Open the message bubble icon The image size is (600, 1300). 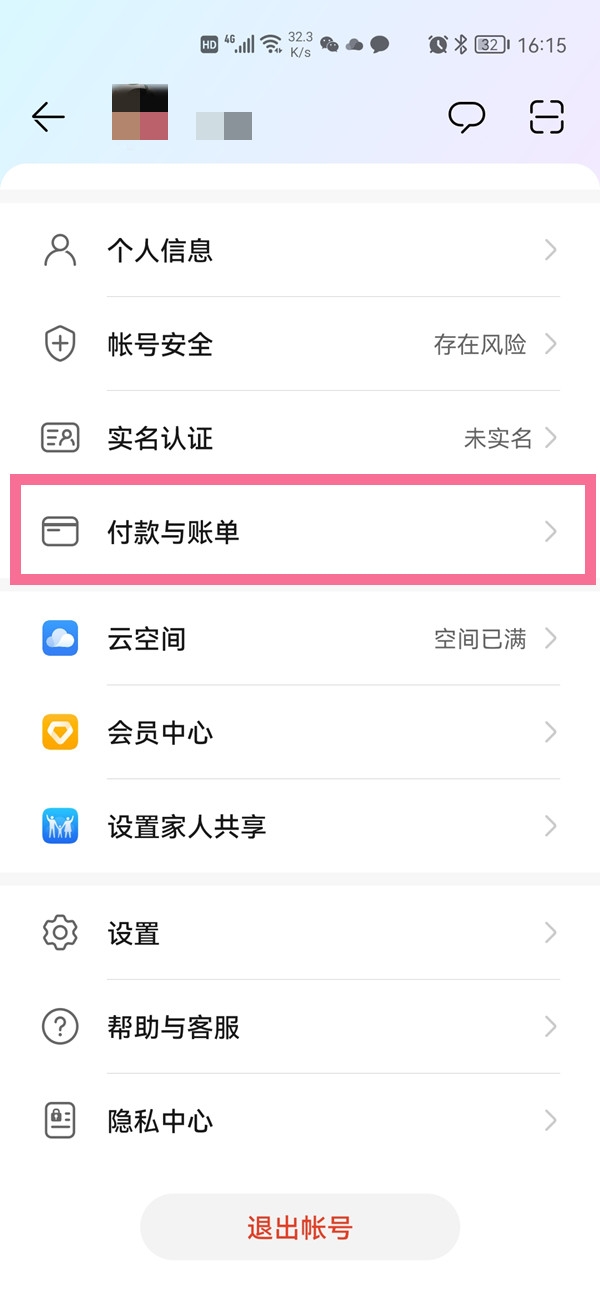click(x=466, y=117)
